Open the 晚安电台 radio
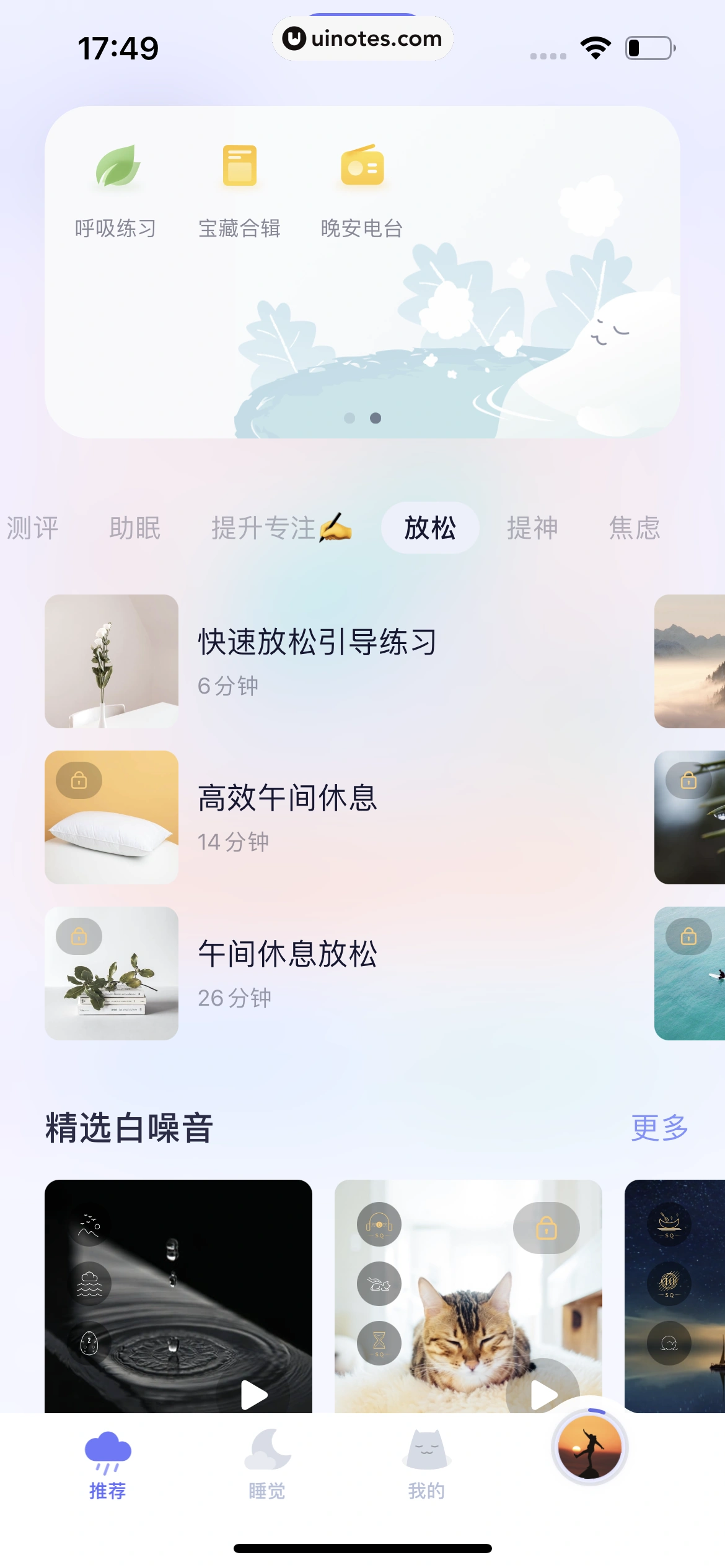This screenshot has width=725, height=1568. point(361,186)
